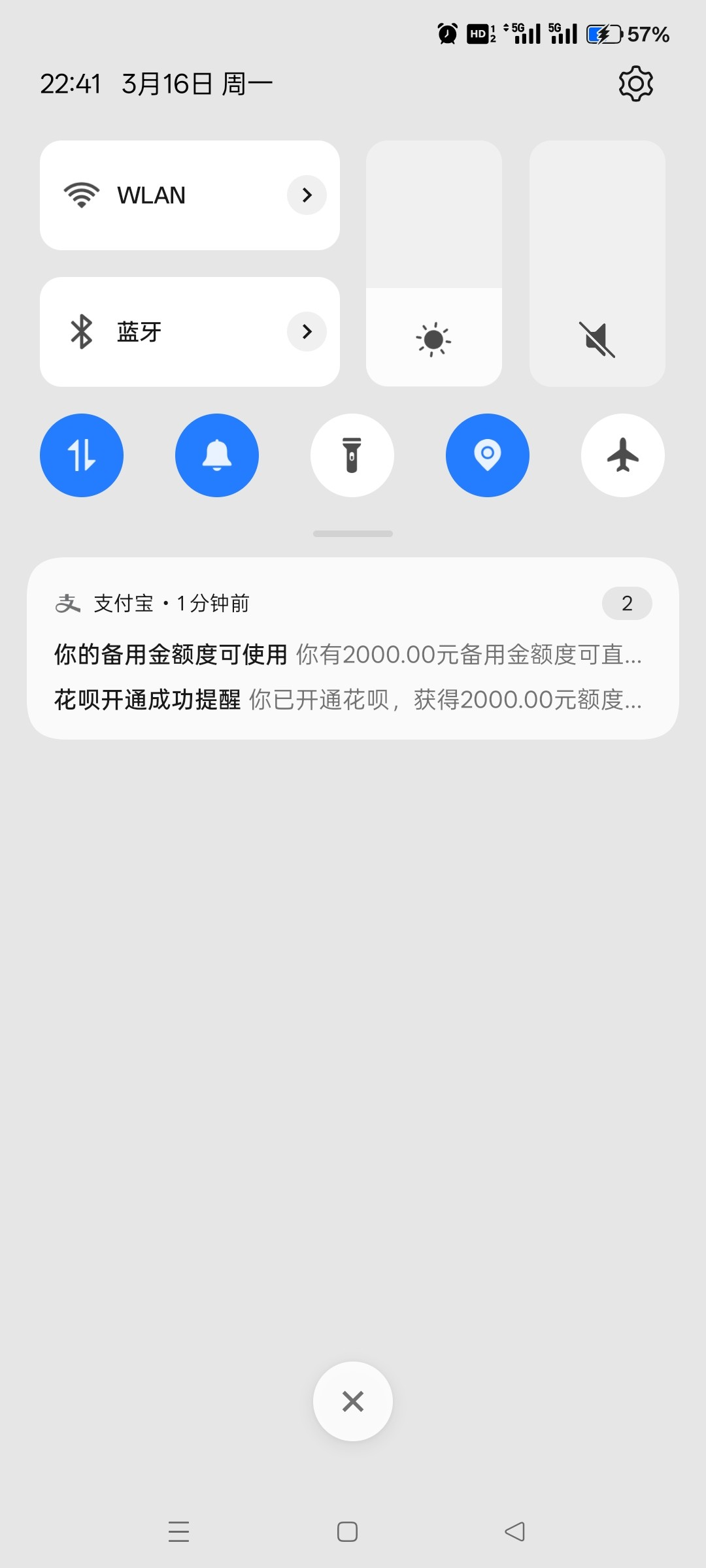This screenshot has height=1568, width=706.
Task: Expand 蓝牙 device options arrow
Action: coord(307,332)
